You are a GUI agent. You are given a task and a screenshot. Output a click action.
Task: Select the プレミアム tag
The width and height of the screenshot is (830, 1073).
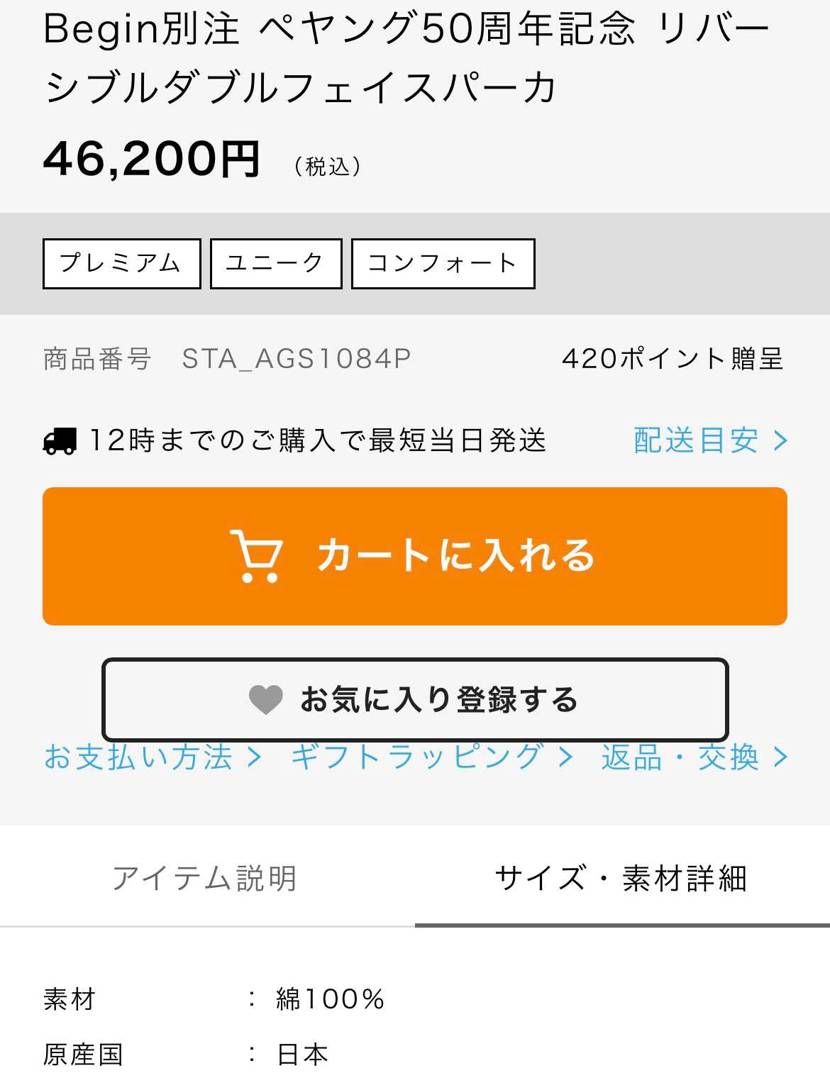point(120,263)
